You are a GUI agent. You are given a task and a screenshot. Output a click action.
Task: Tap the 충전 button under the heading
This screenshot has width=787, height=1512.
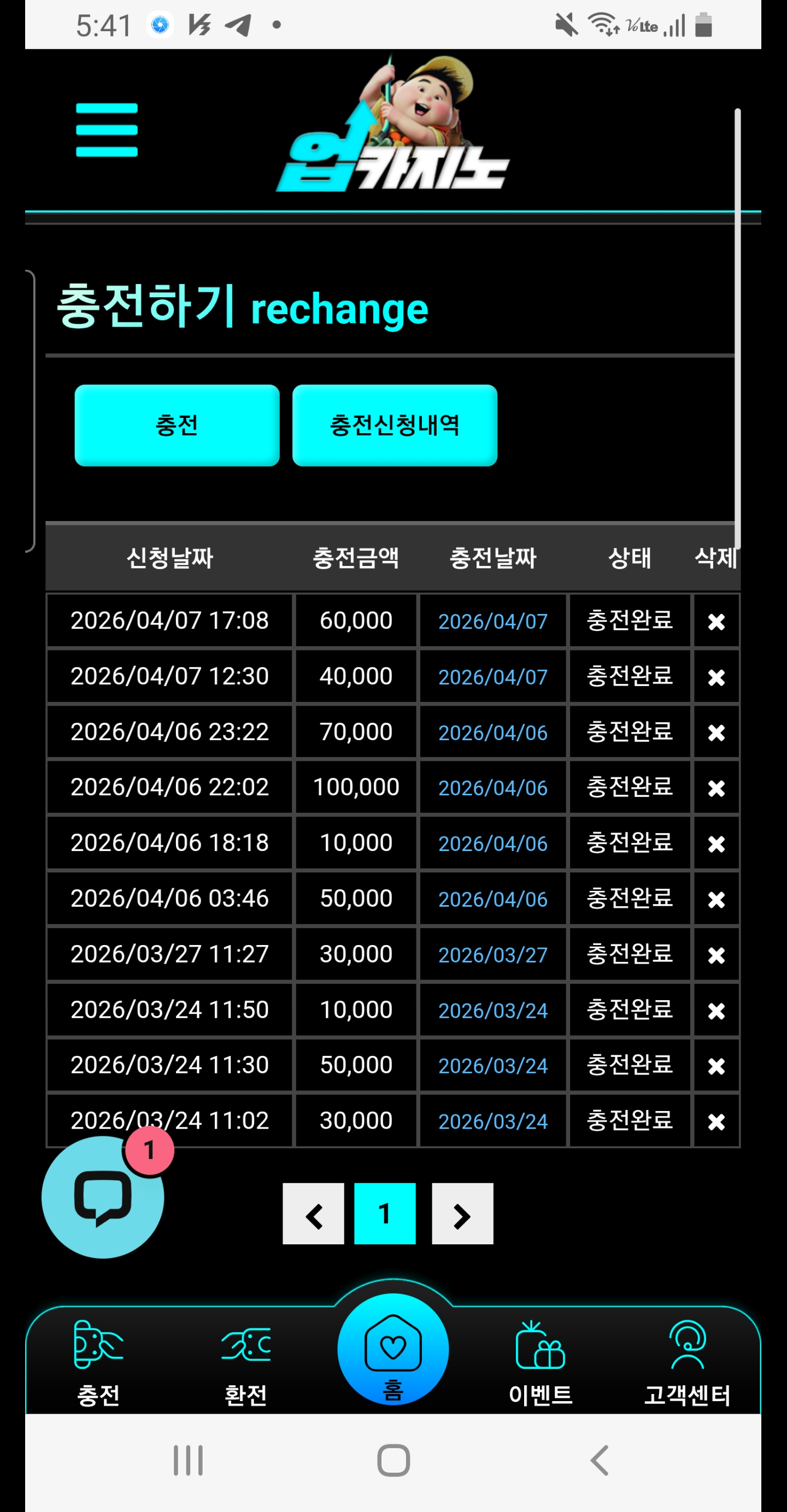(177, 425)
